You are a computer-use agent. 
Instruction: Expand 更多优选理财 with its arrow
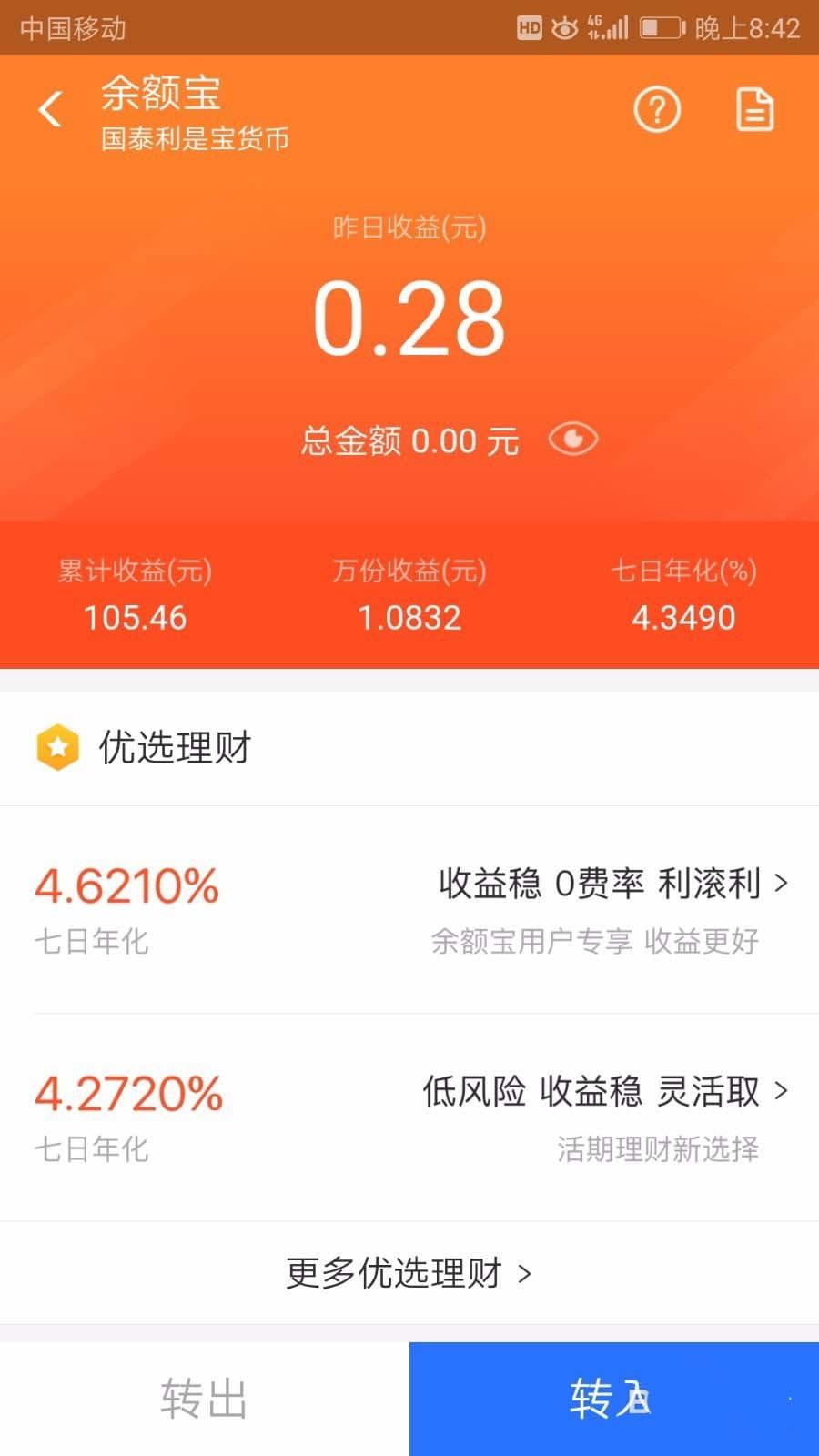[x=525, y=1274]
